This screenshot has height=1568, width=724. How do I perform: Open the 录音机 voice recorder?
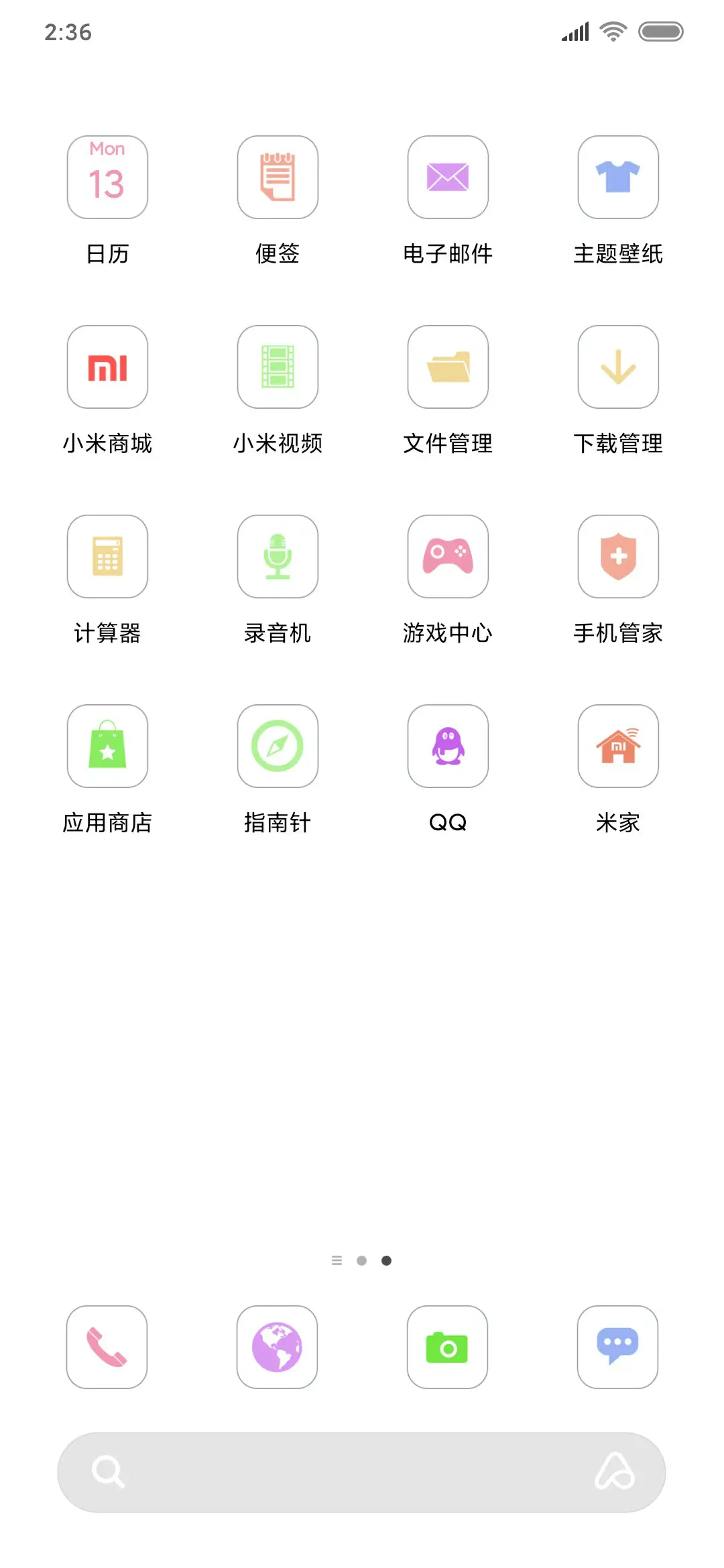pos(278,557)
